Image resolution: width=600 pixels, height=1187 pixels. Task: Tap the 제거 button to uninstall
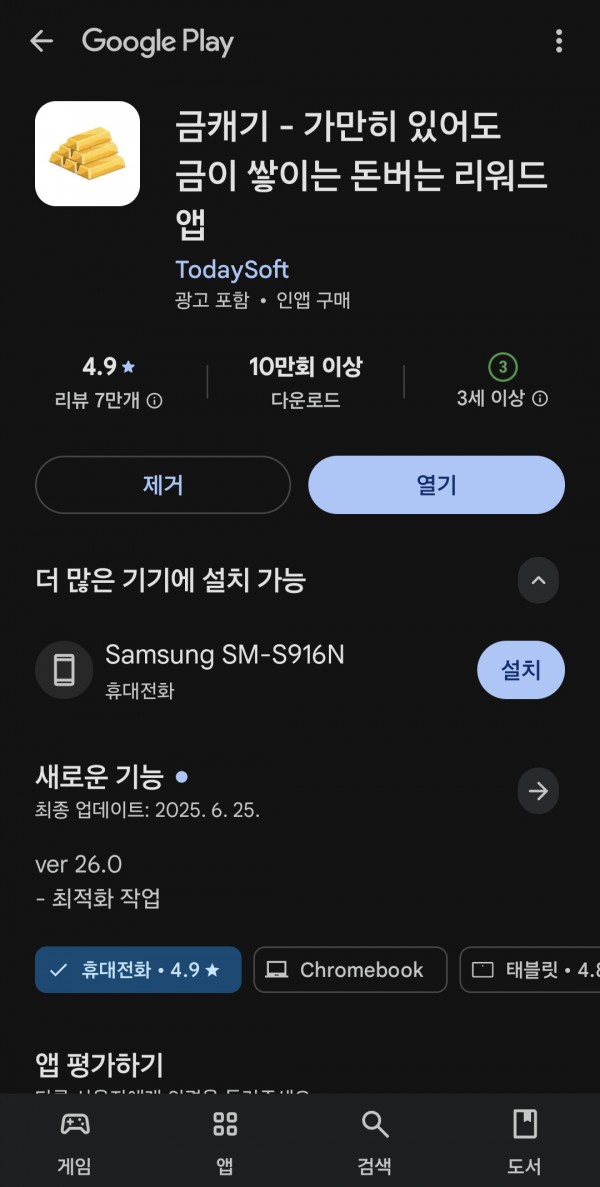[163, 484]
